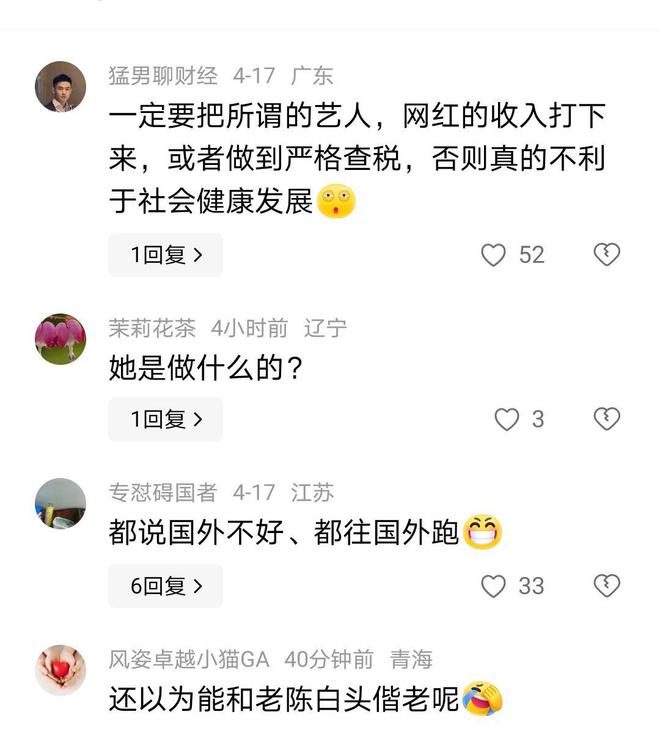
Task: Open 风姿卓越小猫GA's profile avatar
Action: pos(60,669)
